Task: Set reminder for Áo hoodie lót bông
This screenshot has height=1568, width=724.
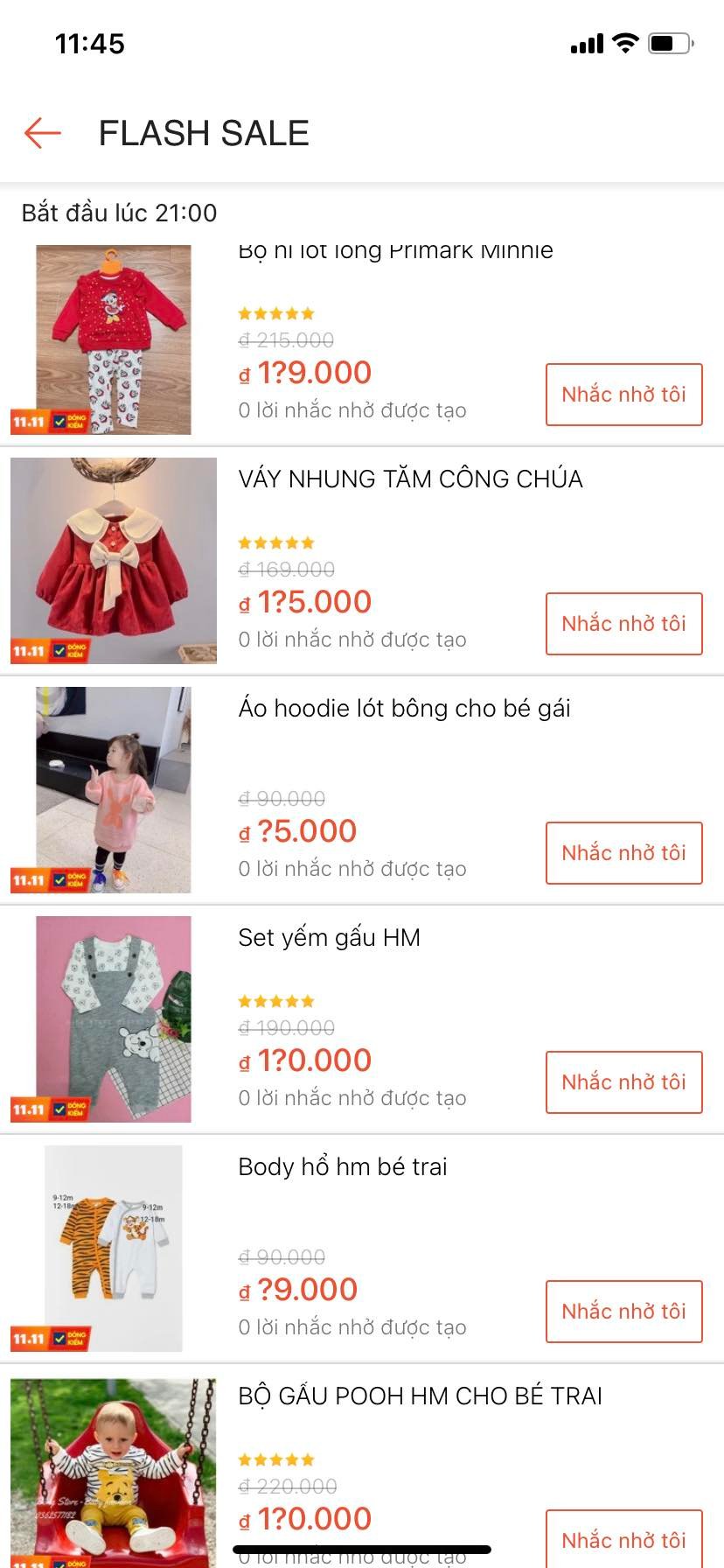Action: (x=623, y=853)
